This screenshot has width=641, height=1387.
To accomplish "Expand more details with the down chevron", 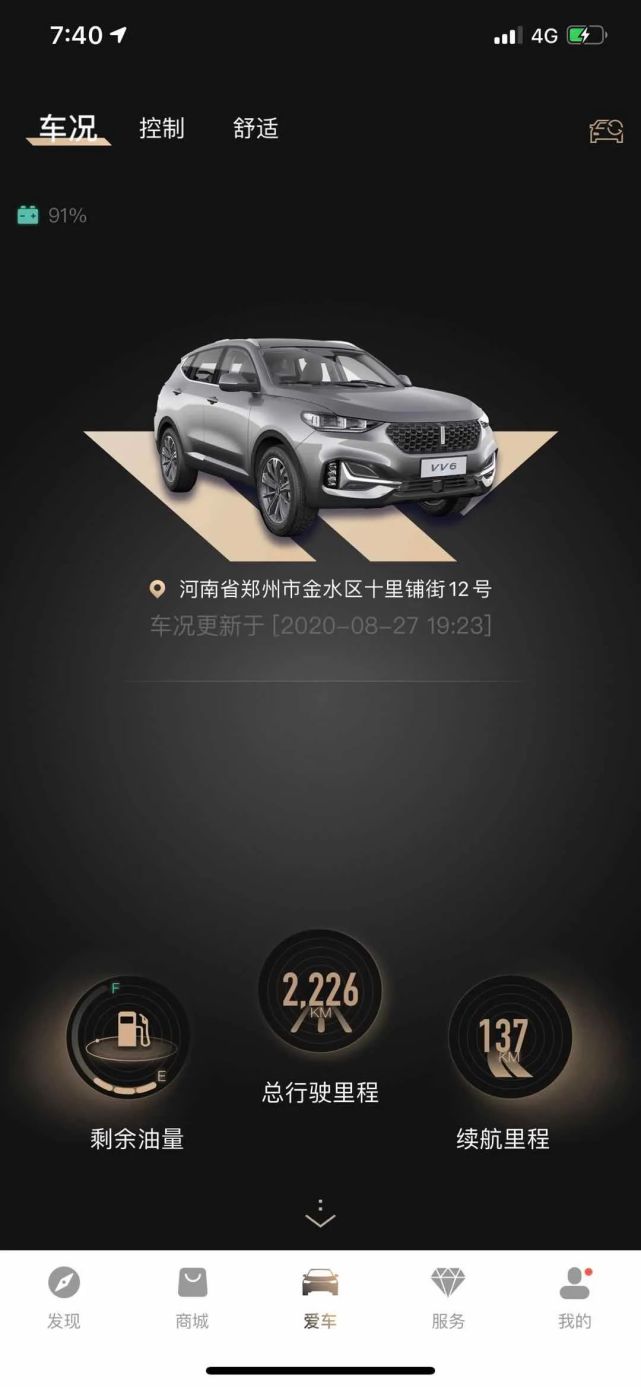I will click(320, 1215).
